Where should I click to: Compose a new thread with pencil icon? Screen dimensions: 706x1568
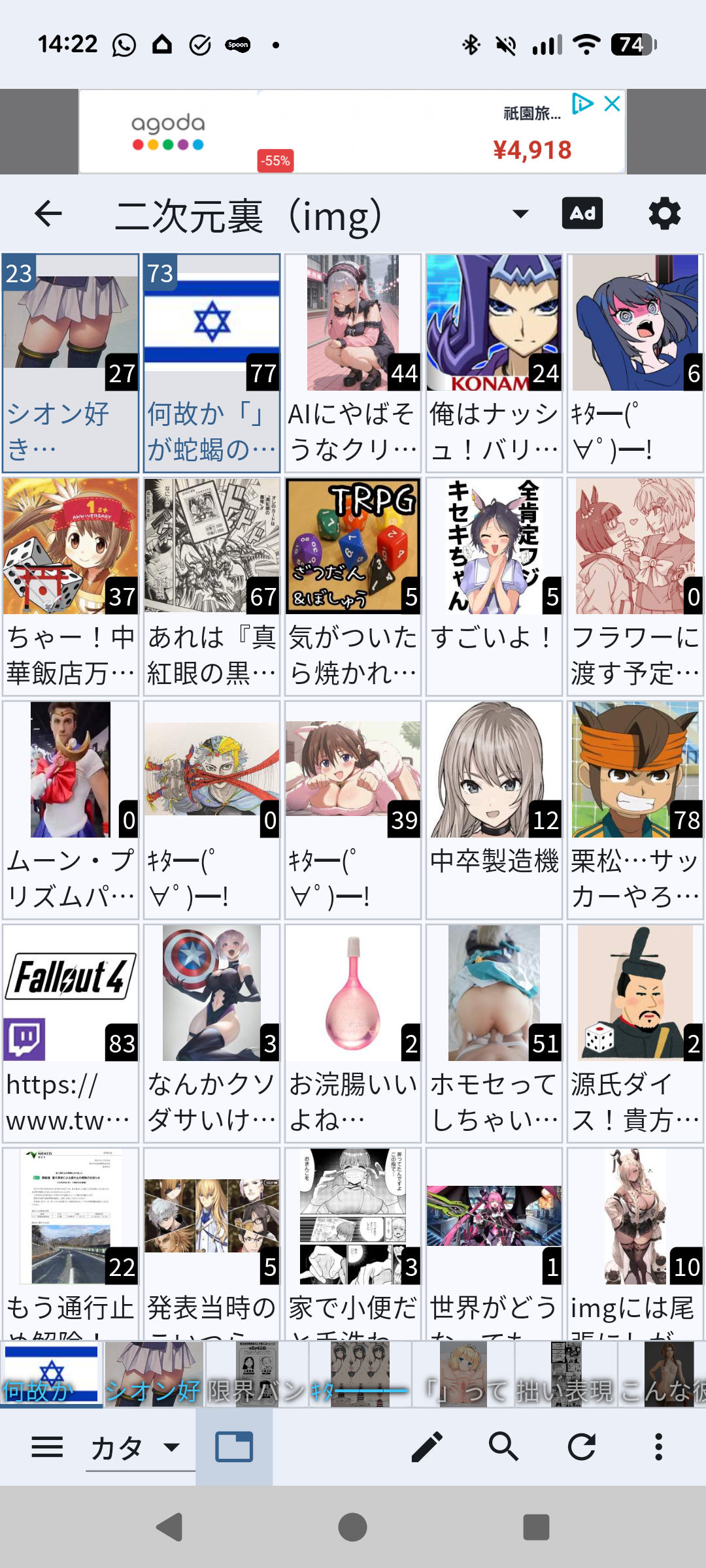[428, 1447]
